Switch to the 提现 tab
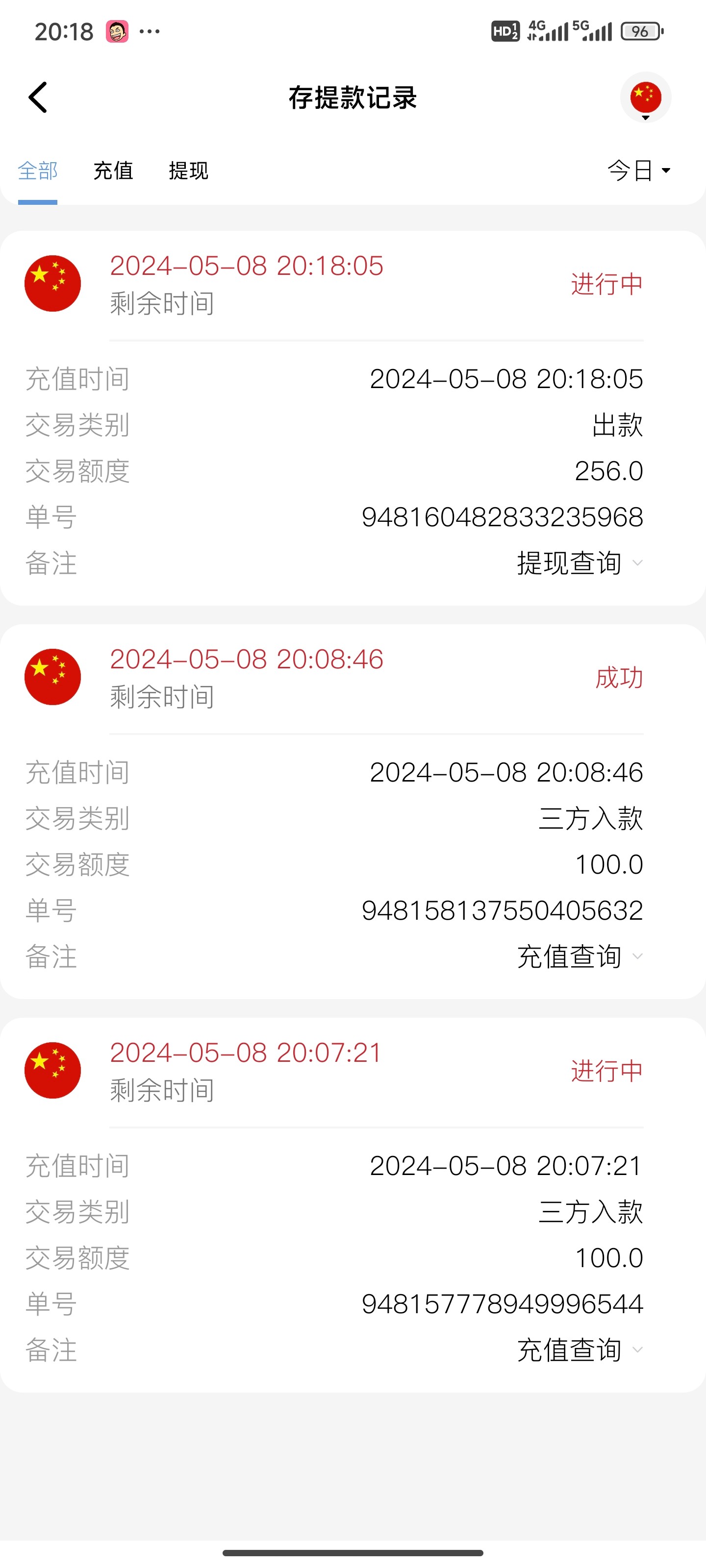 click(188, 171)
